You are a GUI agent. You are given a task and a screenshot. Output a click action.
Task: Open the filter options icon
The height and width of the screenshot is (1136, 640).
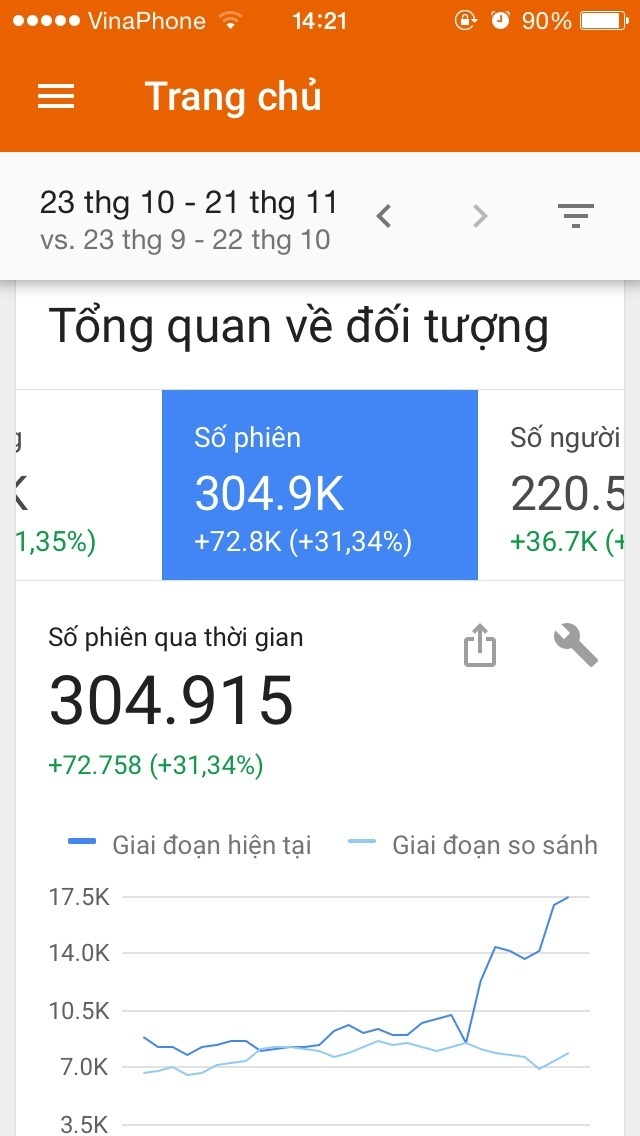point(575,216)
